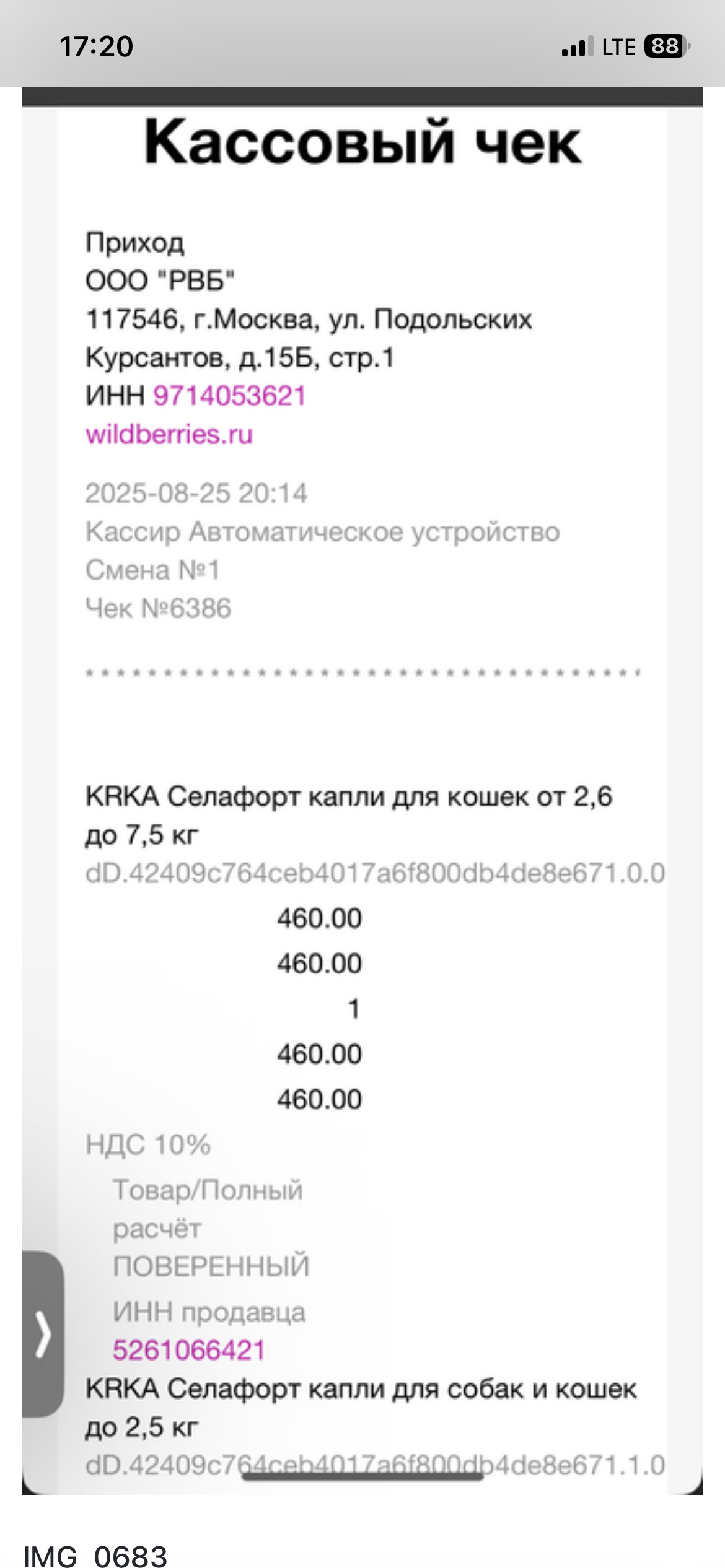Open the wildberries.ru link
Image resolution: width=725 pixels, height=1568 pixels.
pos(169,434)
